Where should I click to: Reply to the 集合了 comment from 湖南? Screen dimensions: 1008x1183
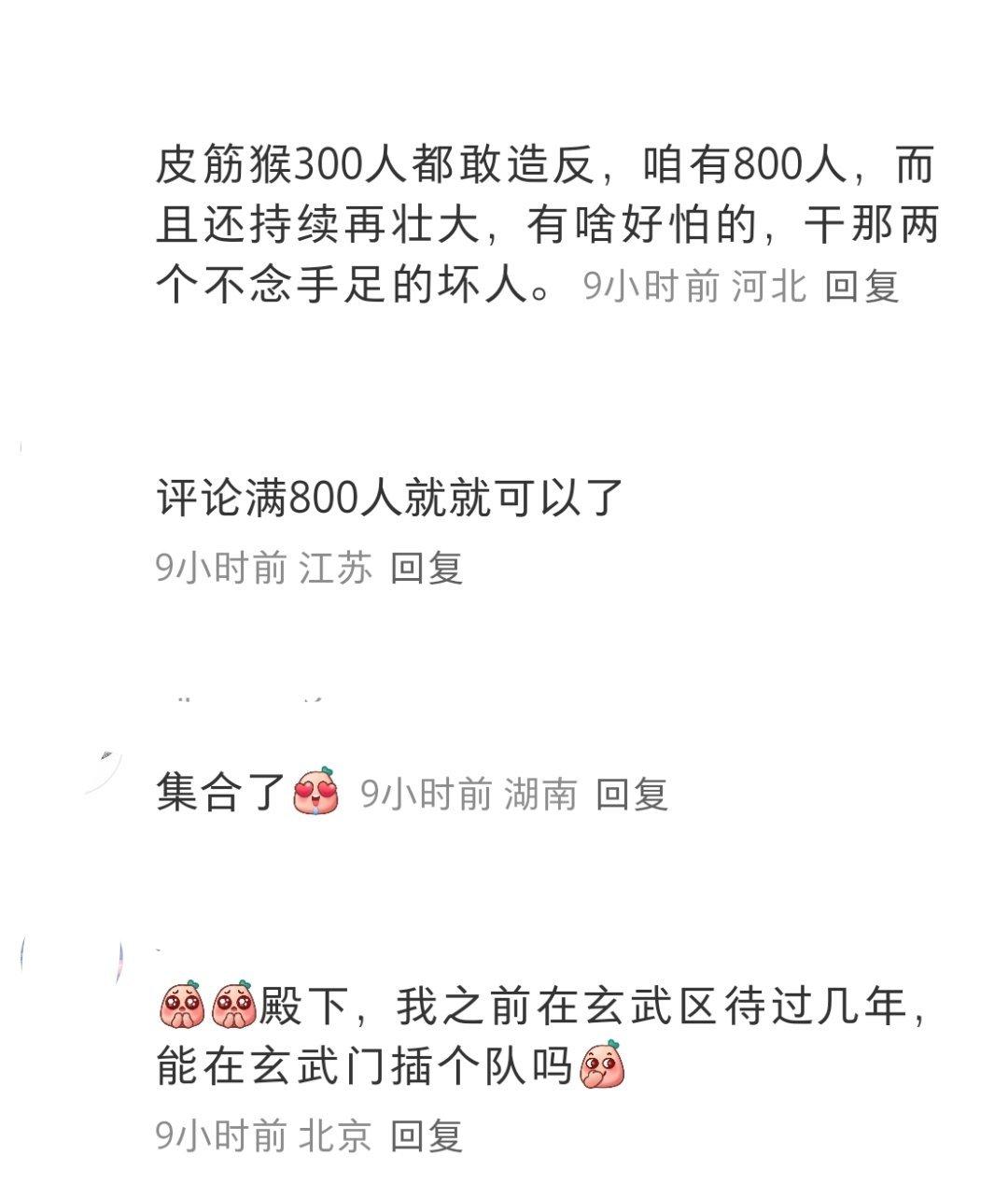(x=632, y=794)
